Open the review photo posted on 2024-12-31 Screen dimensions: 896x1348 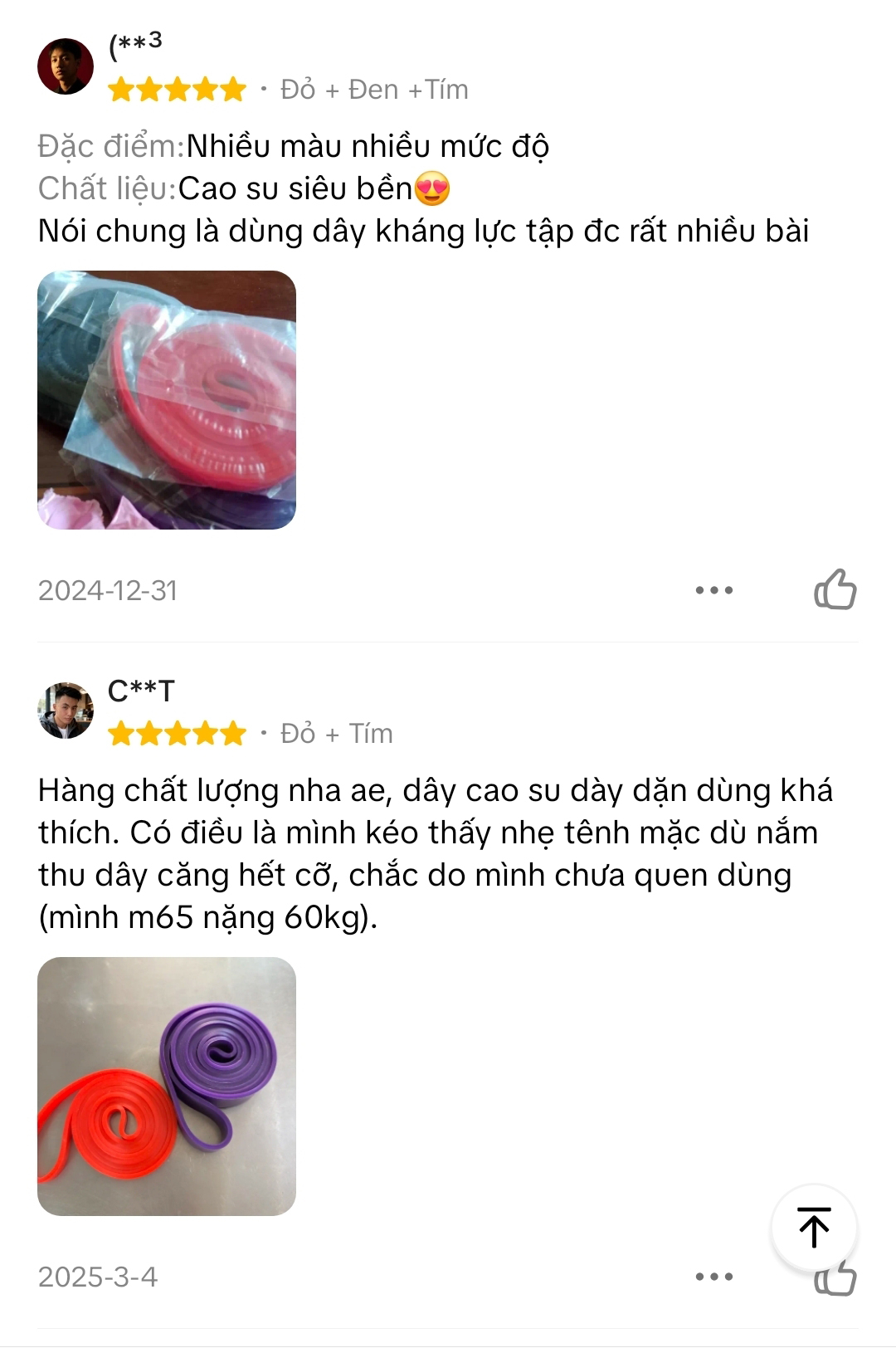click(167, 400)
